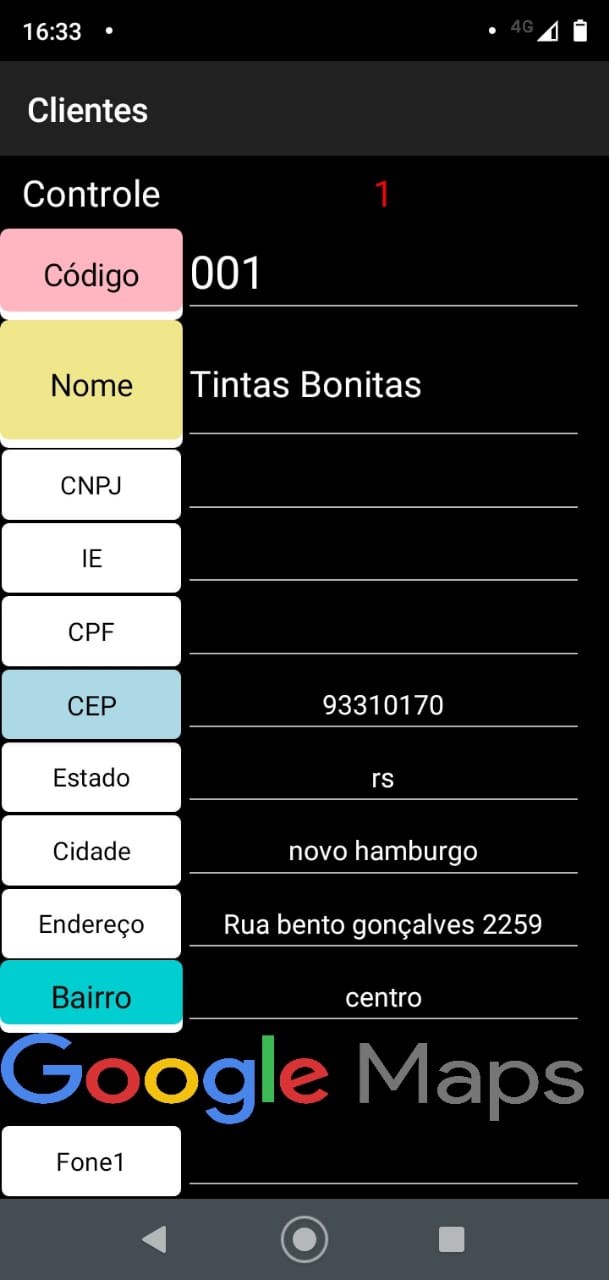This screenshot has width=609, height=1280.
Task: Edit the city field novo hamburgo
Action: [x=383, y=851]
